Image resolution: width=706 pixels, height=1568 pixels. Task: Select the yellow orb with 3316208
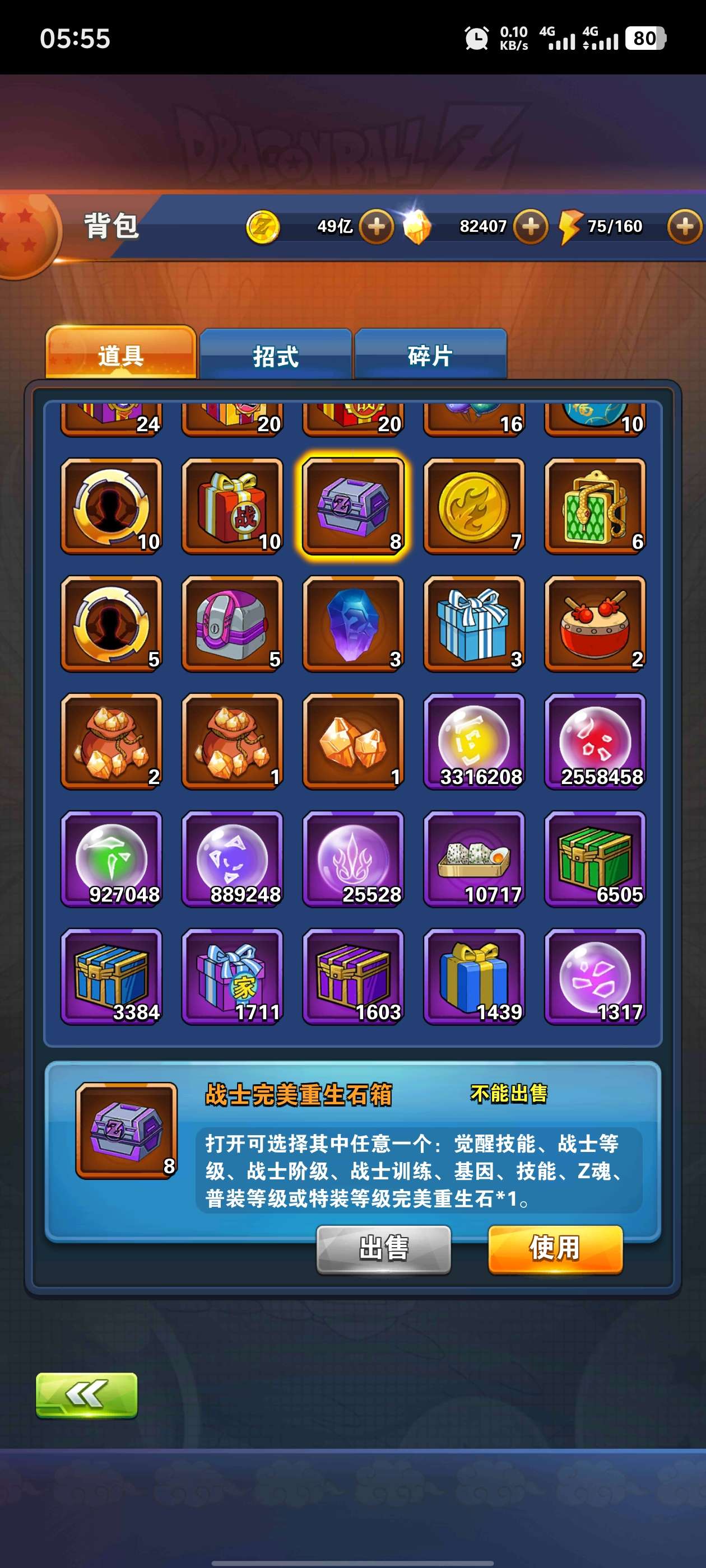475,741
